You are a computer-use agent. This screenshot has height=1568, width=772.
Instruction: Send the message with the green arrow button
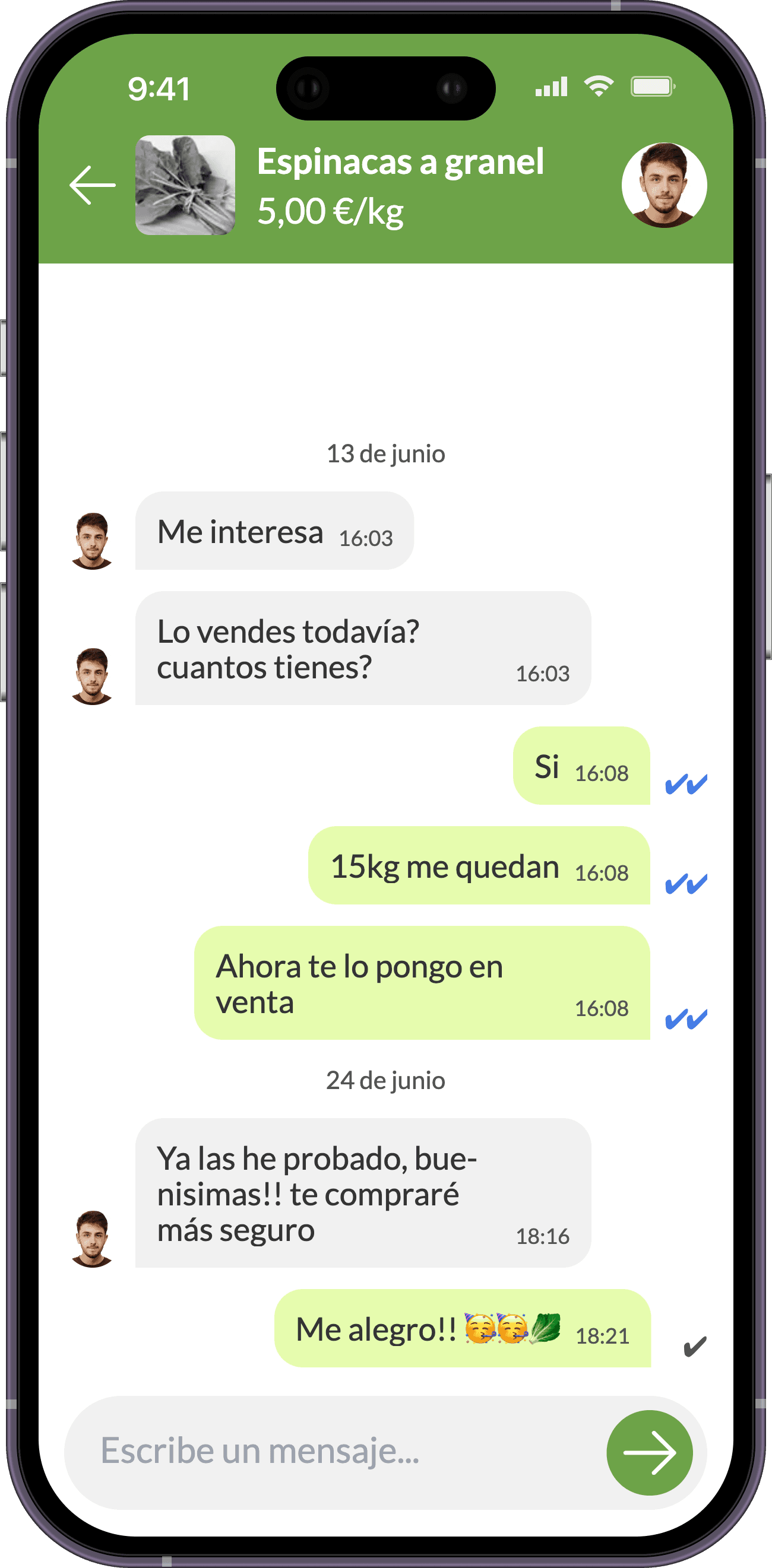[x=650, y=1452]
